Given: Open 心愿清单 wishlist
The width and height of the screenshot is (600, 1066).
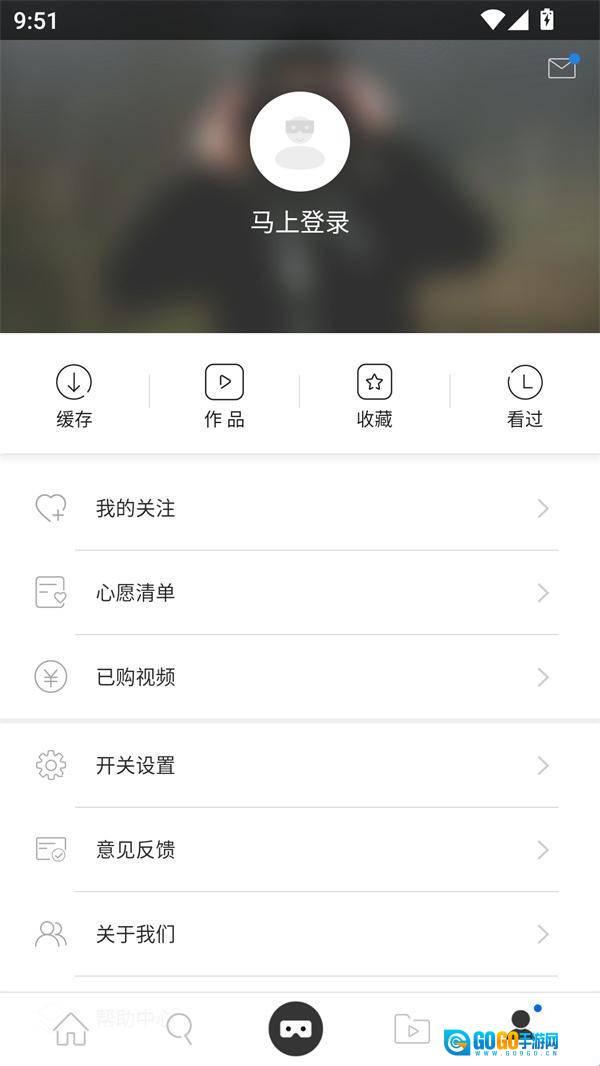Looking at the screenshot, I should (300, 593).
